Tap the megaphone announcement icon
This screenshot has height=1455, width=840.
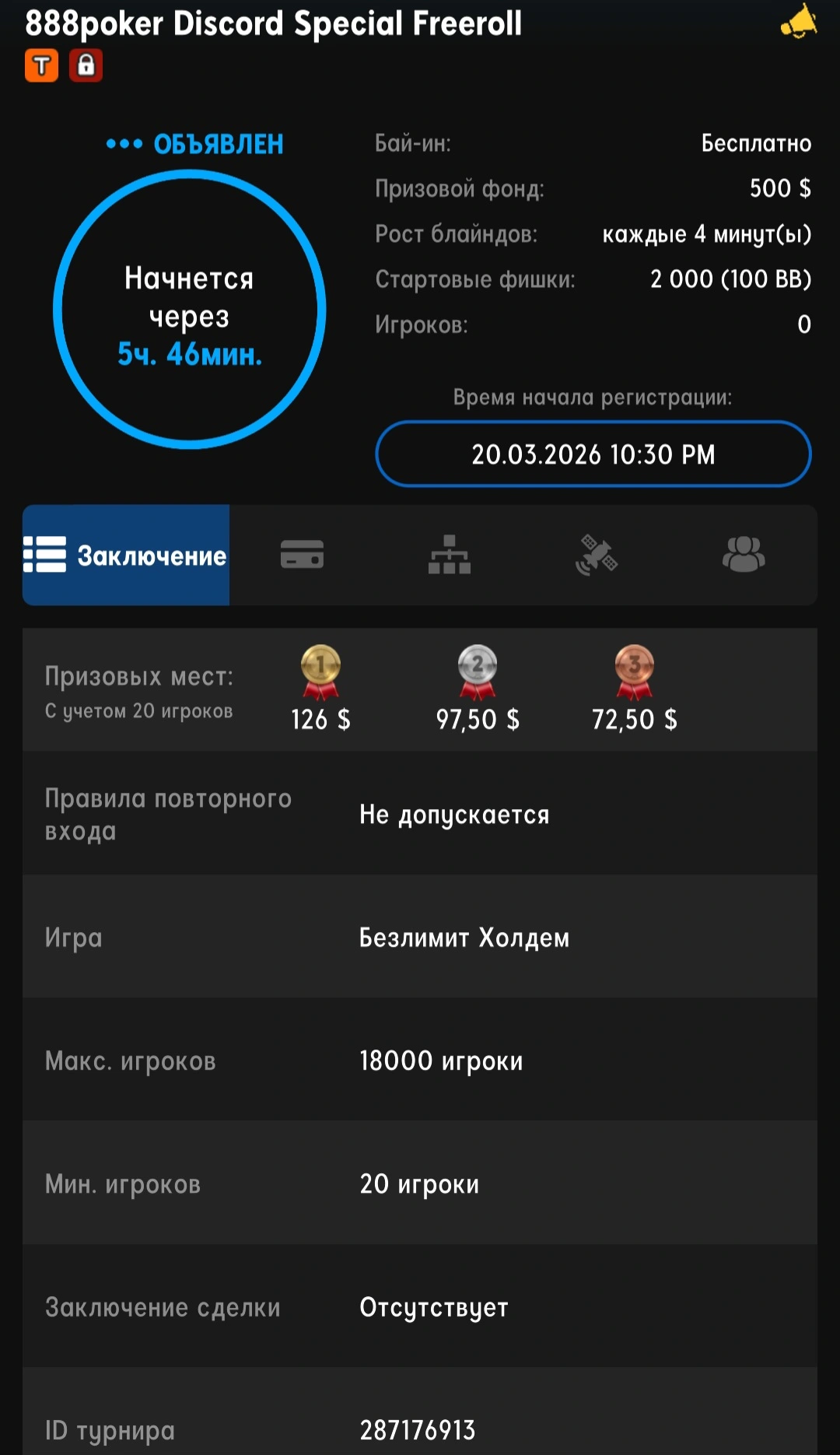pyautogui.click(x=799, y=22)
